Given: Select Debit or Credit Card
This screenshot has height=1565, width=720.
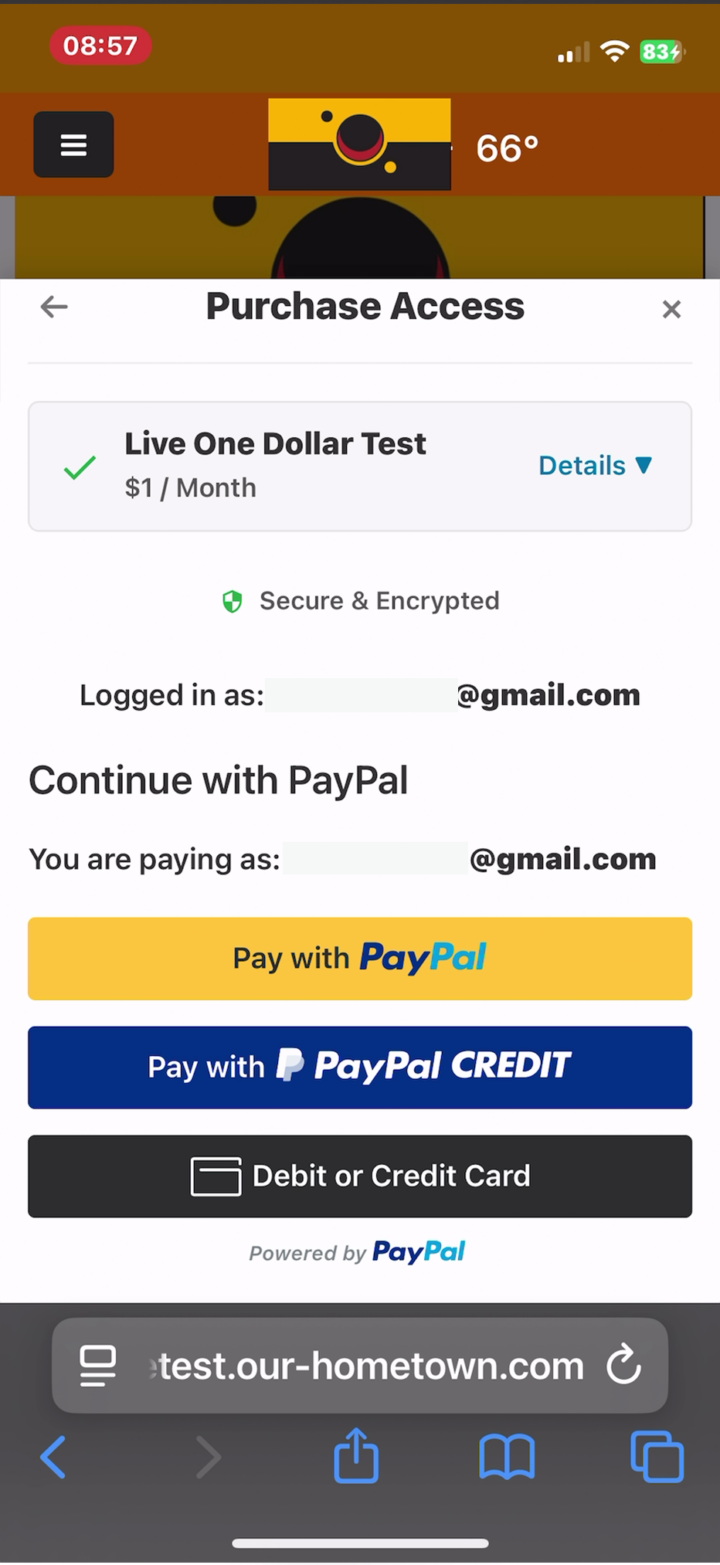Looking at the screenshot, I should 360,1176.
